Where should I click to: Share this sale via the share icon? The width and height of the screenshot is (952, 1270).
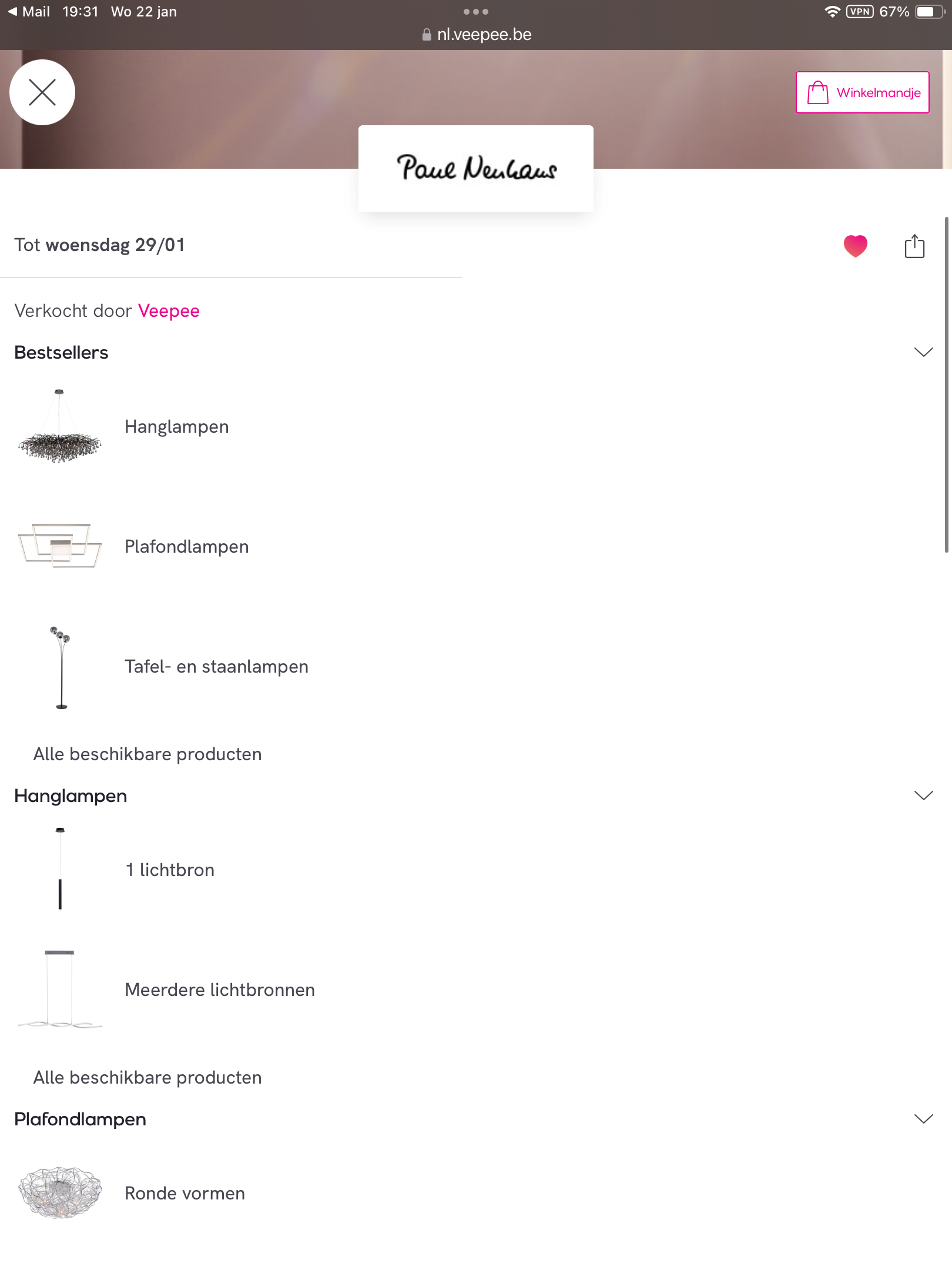click(x=914, y=246)
